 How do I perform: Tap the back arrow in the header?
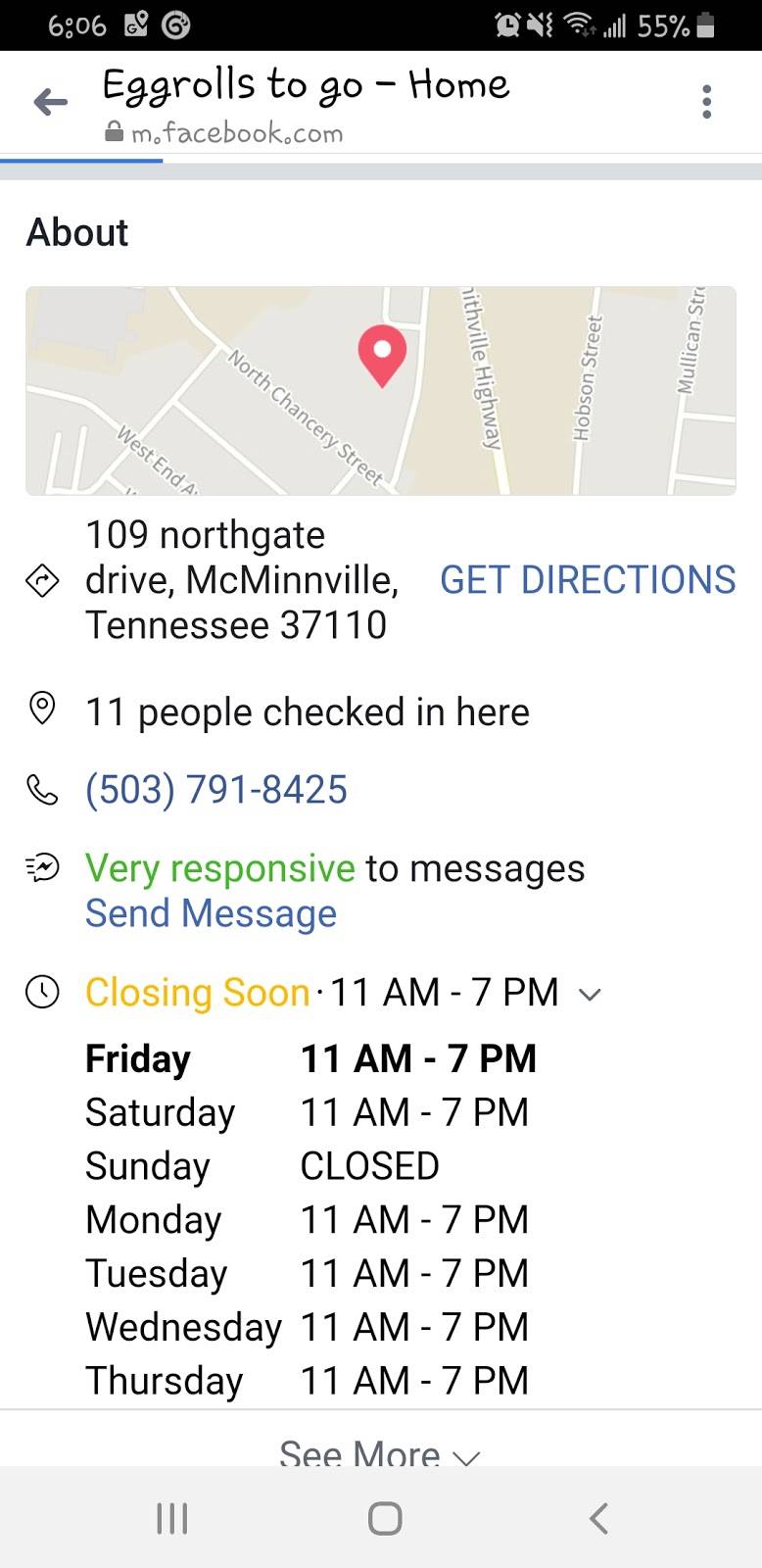coord(48,101)
